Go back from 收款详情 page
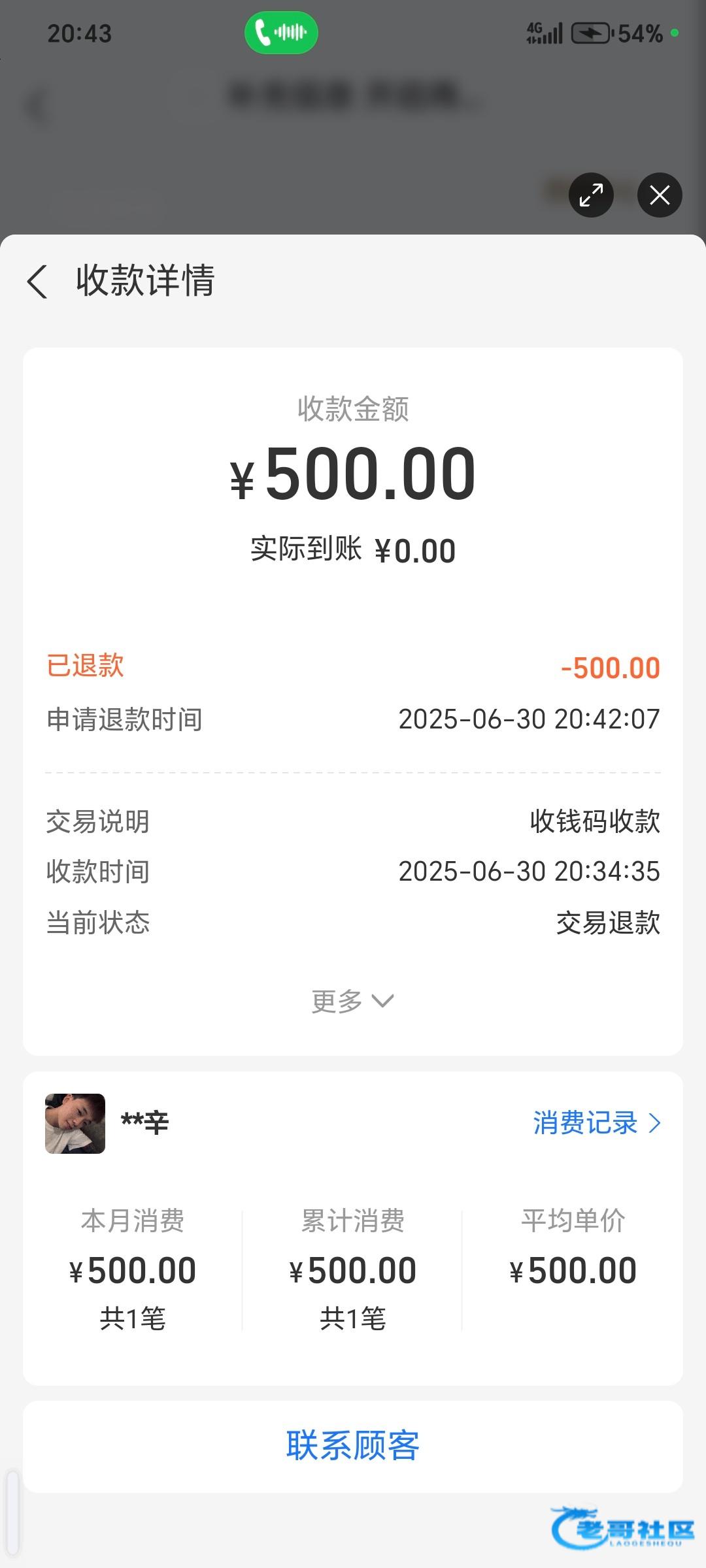Screen dimensions: 706x1568 [x=38, y=282]
